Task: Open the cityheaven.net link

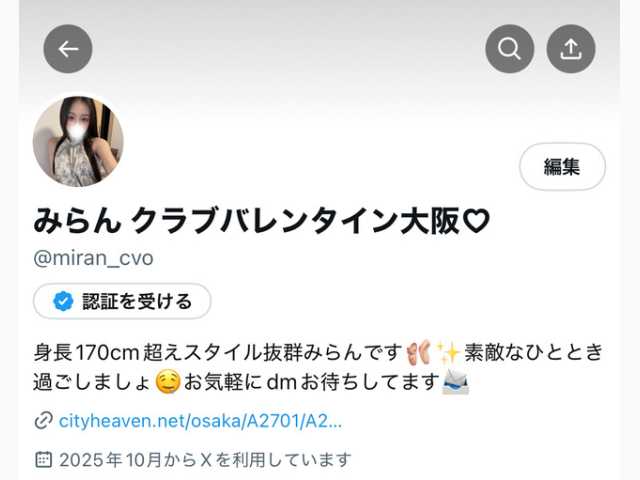Action: [200, 421]
